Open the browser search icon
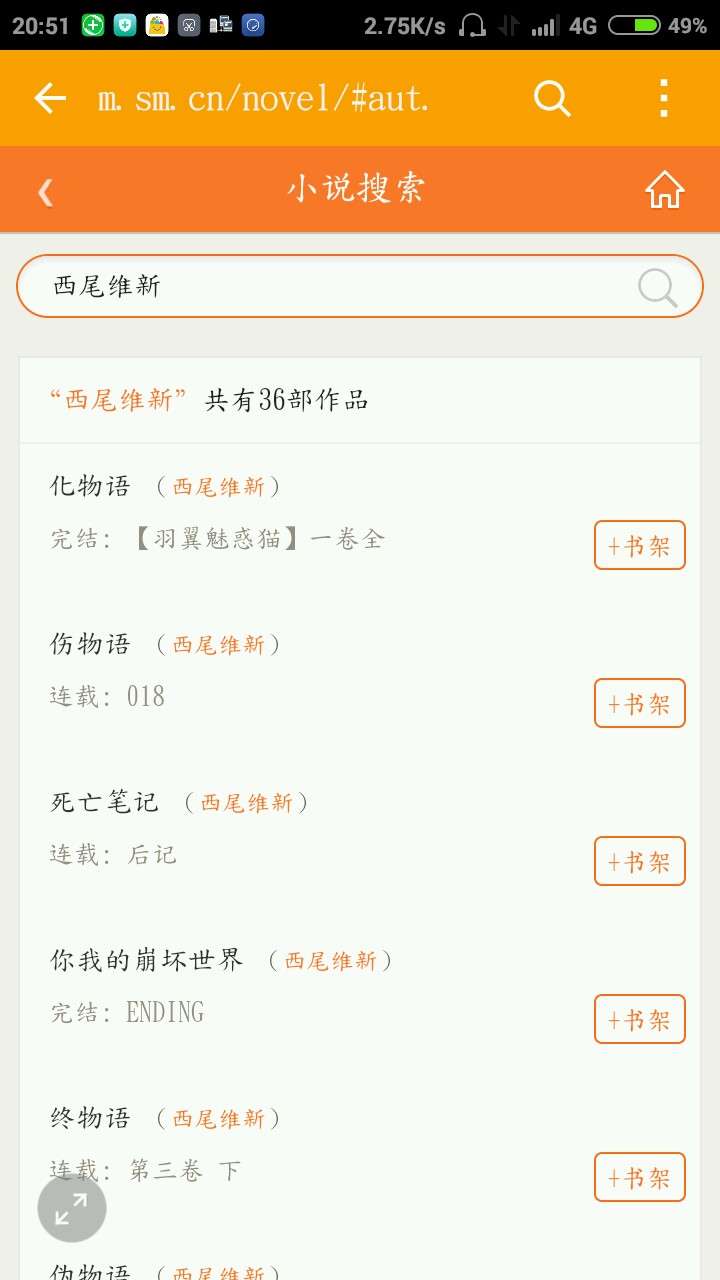 552,98
